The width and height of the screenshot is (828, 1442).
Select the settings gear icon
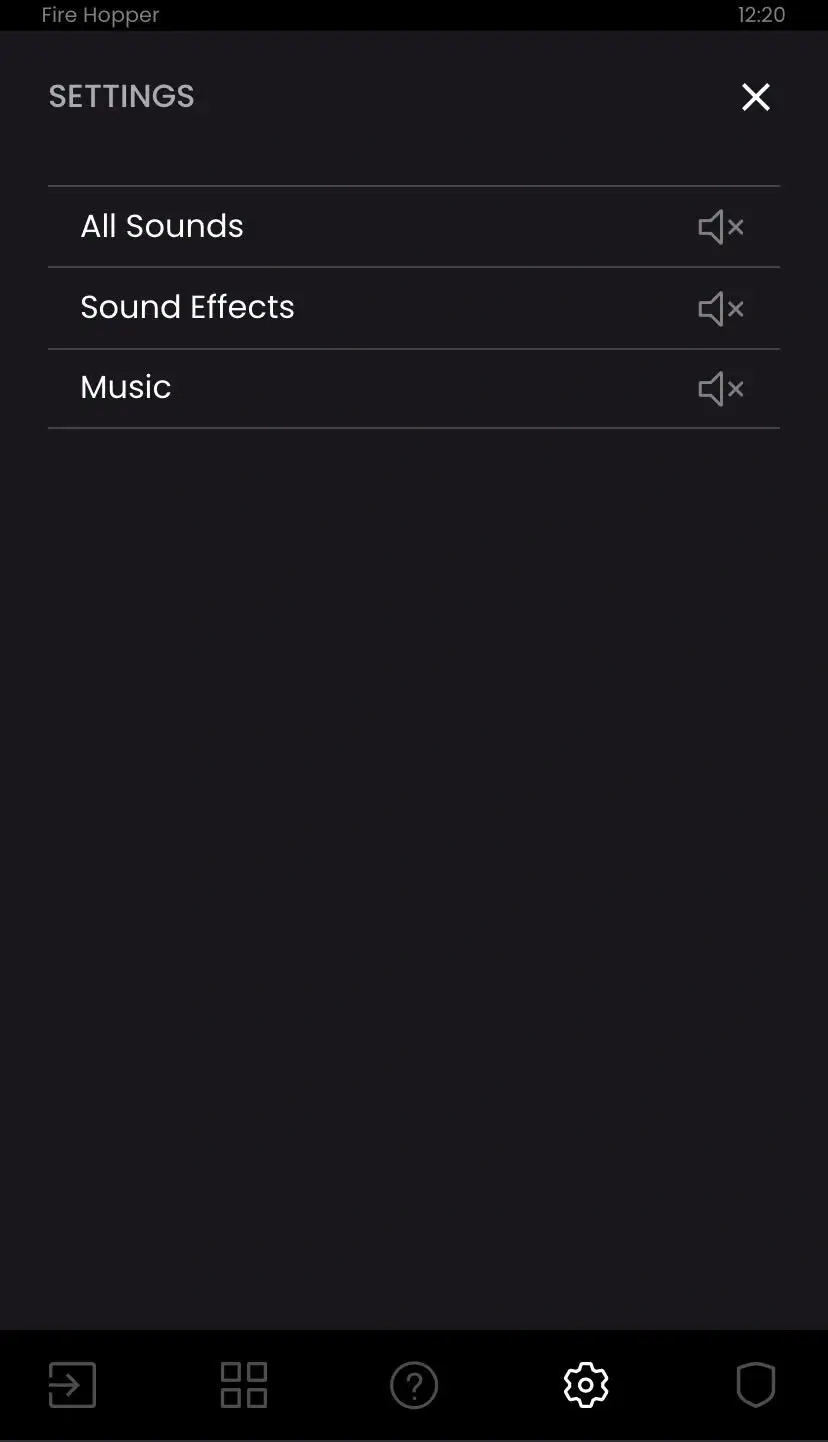tap(585, 1385)
